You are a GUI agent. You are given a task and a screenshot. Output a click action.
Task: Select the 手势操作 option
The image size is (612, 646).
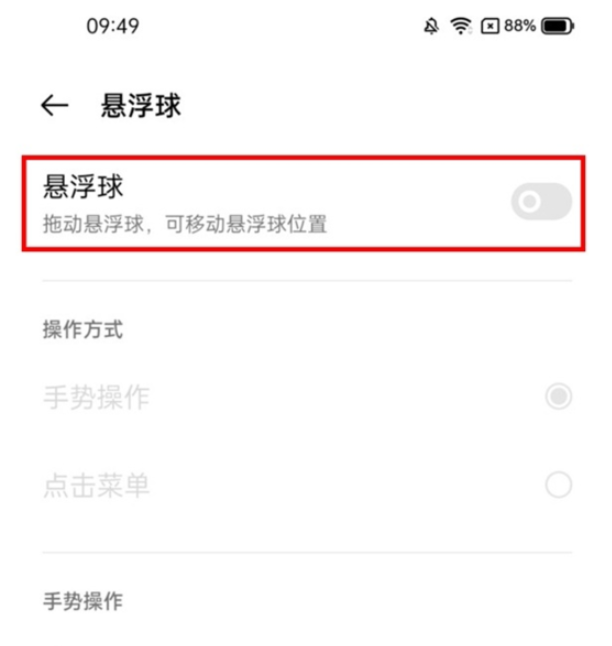click(x=558, y=397)
